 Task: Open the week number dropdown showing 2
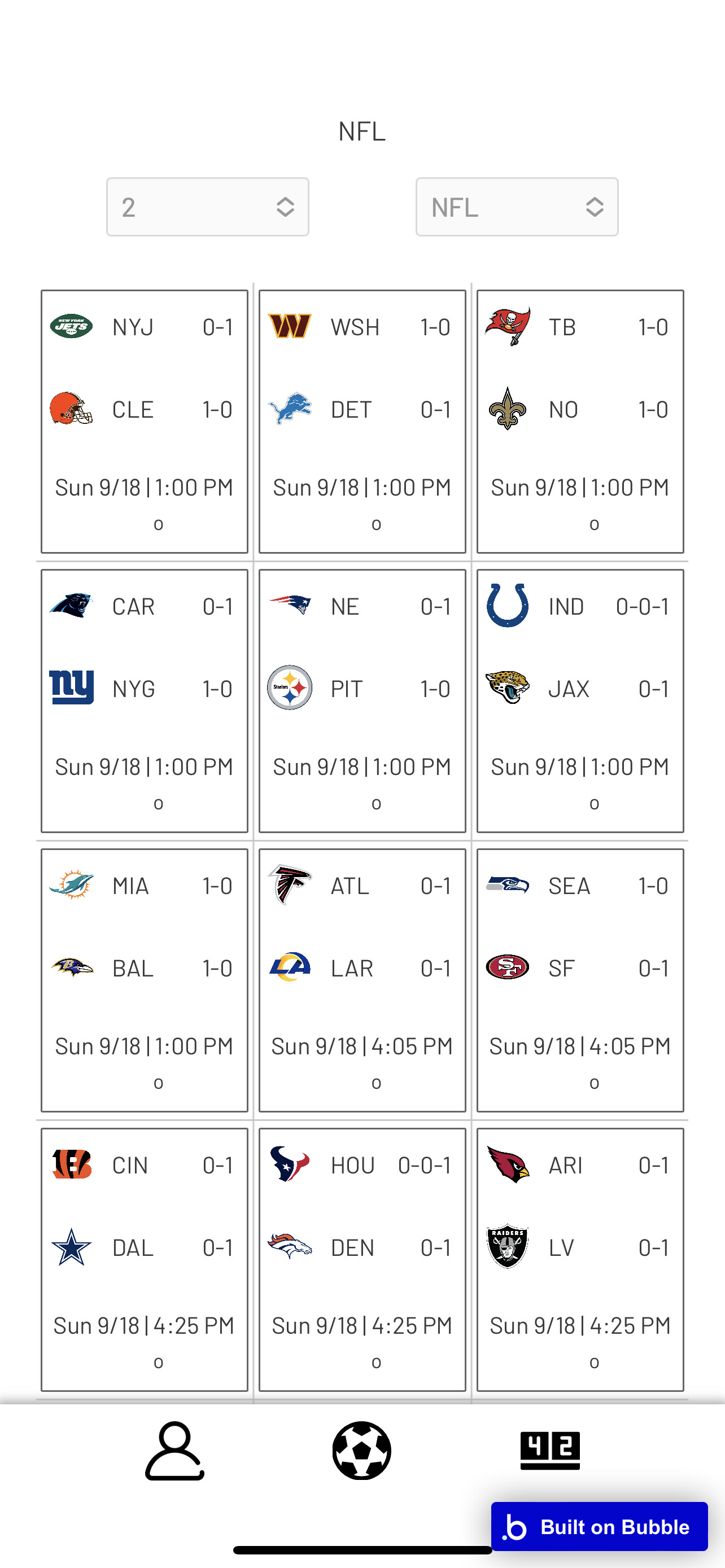tap(208, 207)
